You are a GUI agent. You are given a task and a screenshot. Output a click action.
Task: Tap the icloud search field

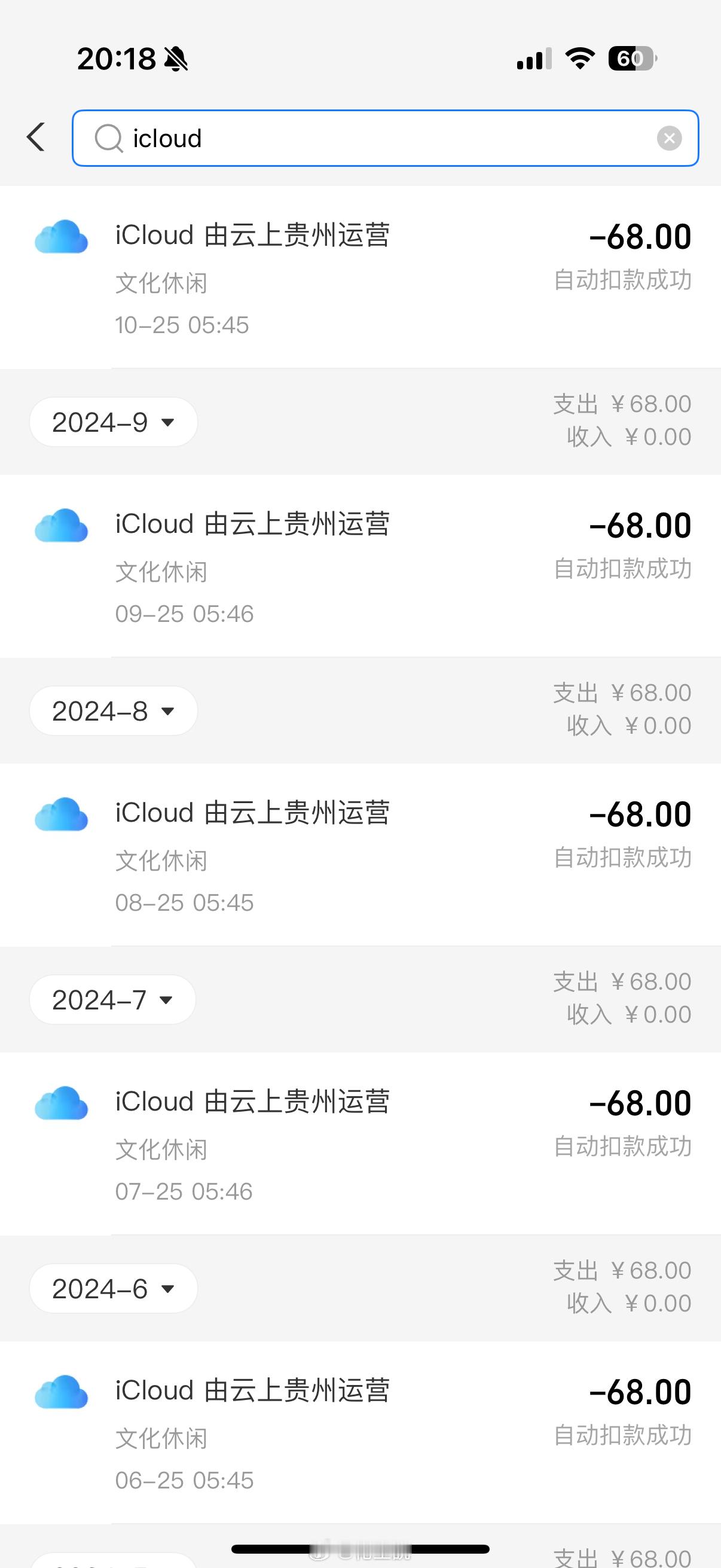click(385, 138)
